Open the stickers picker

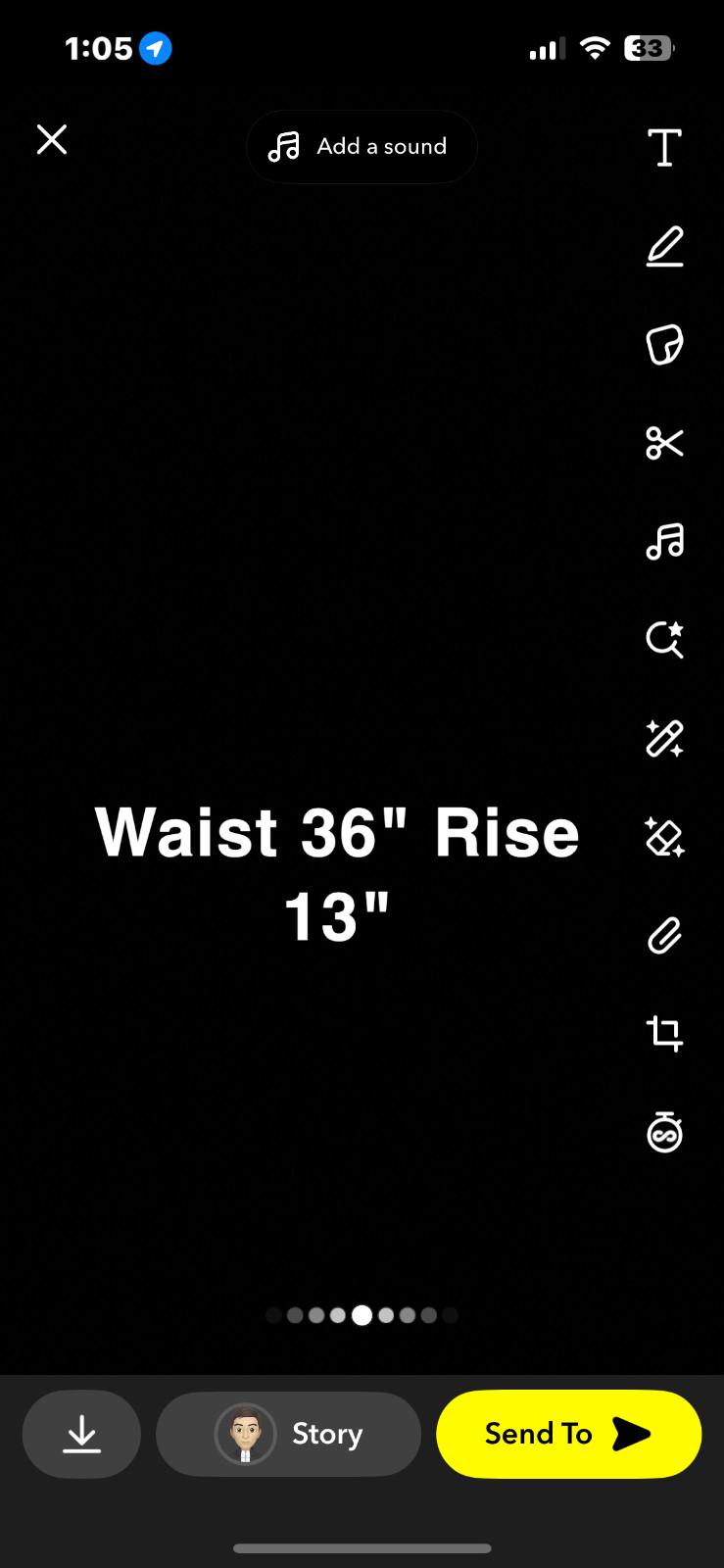click(x=664, y=345)
